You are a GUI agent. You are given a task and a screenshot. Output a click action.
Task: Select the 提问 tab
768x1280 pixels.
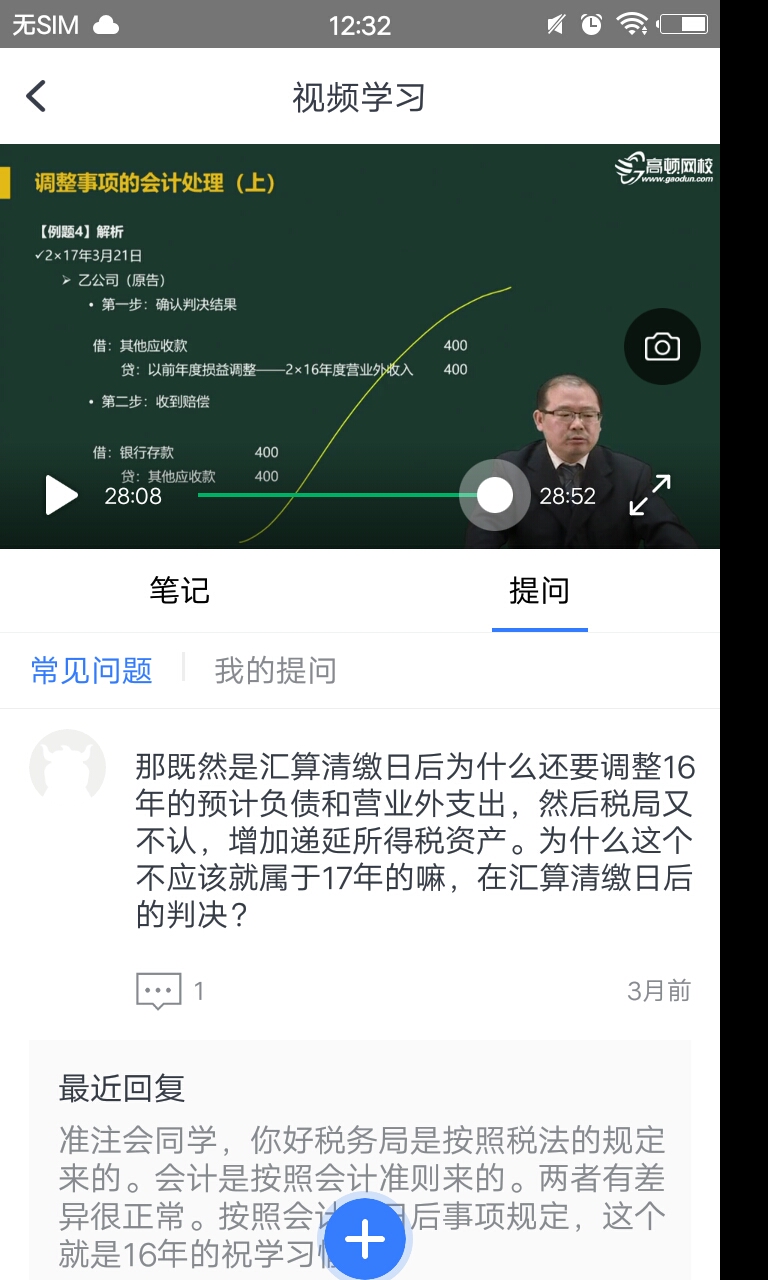coord(539,591)
